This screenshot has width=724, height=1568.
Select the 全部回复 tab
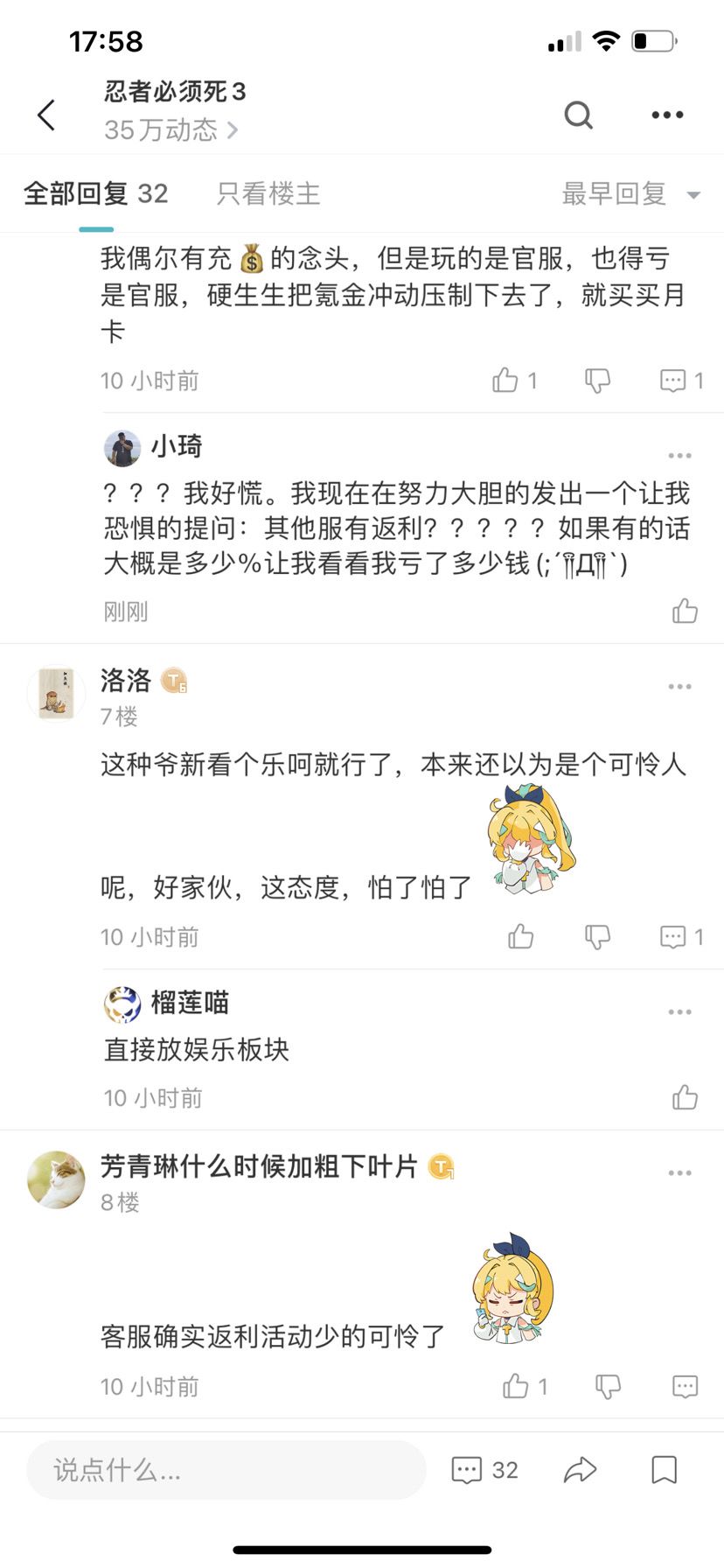(x=95, y=193)
